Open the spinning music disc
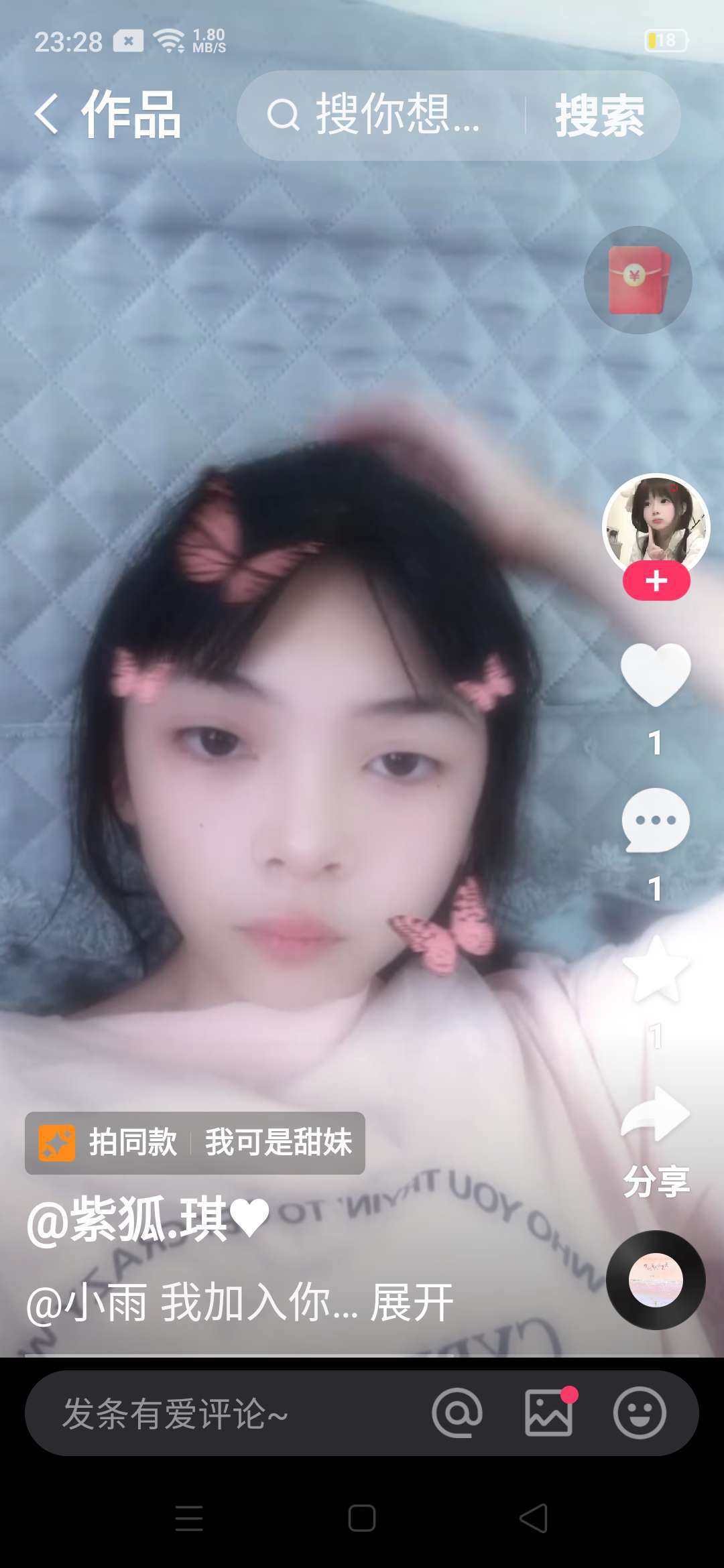The width and height of the screenshot is (724, 1568). coord(656,1280)
